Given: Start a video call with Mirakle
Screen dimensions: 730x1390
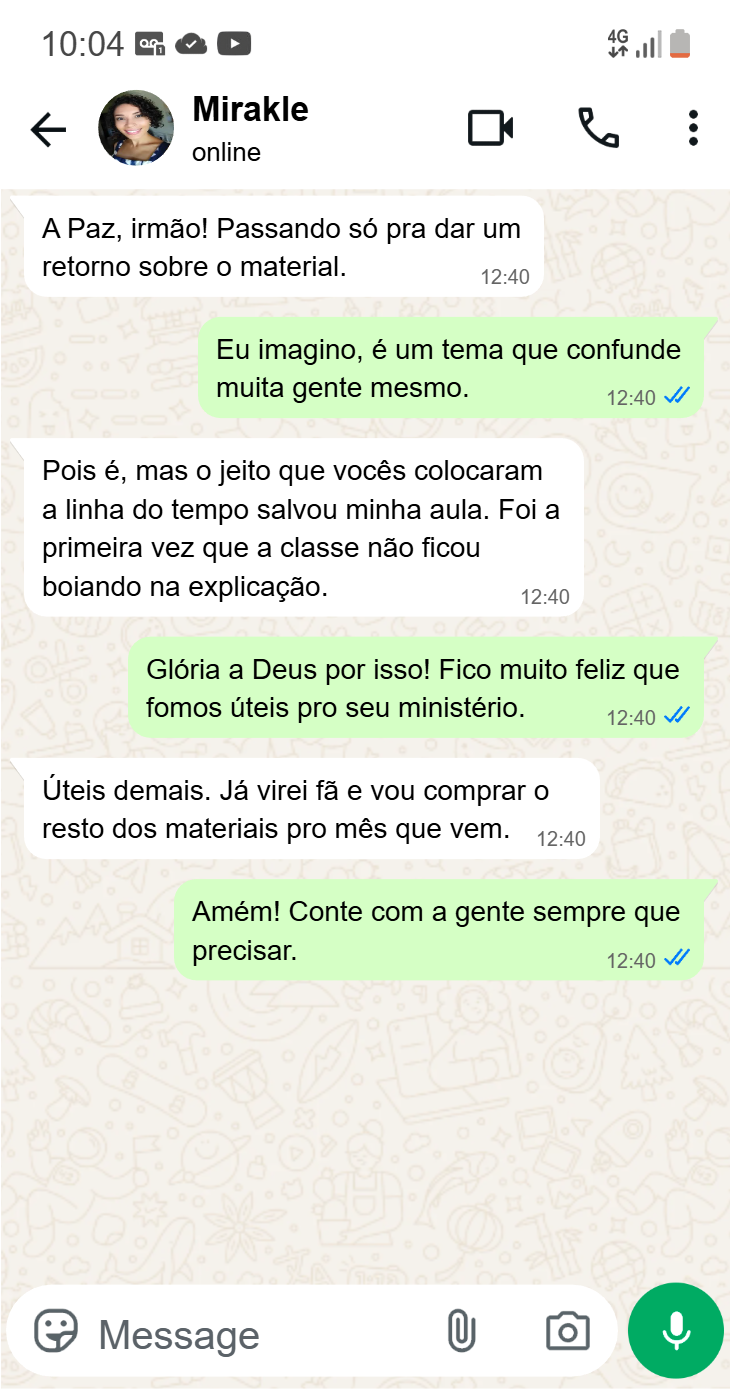Looking at the screenshot, I should [489, 128].
